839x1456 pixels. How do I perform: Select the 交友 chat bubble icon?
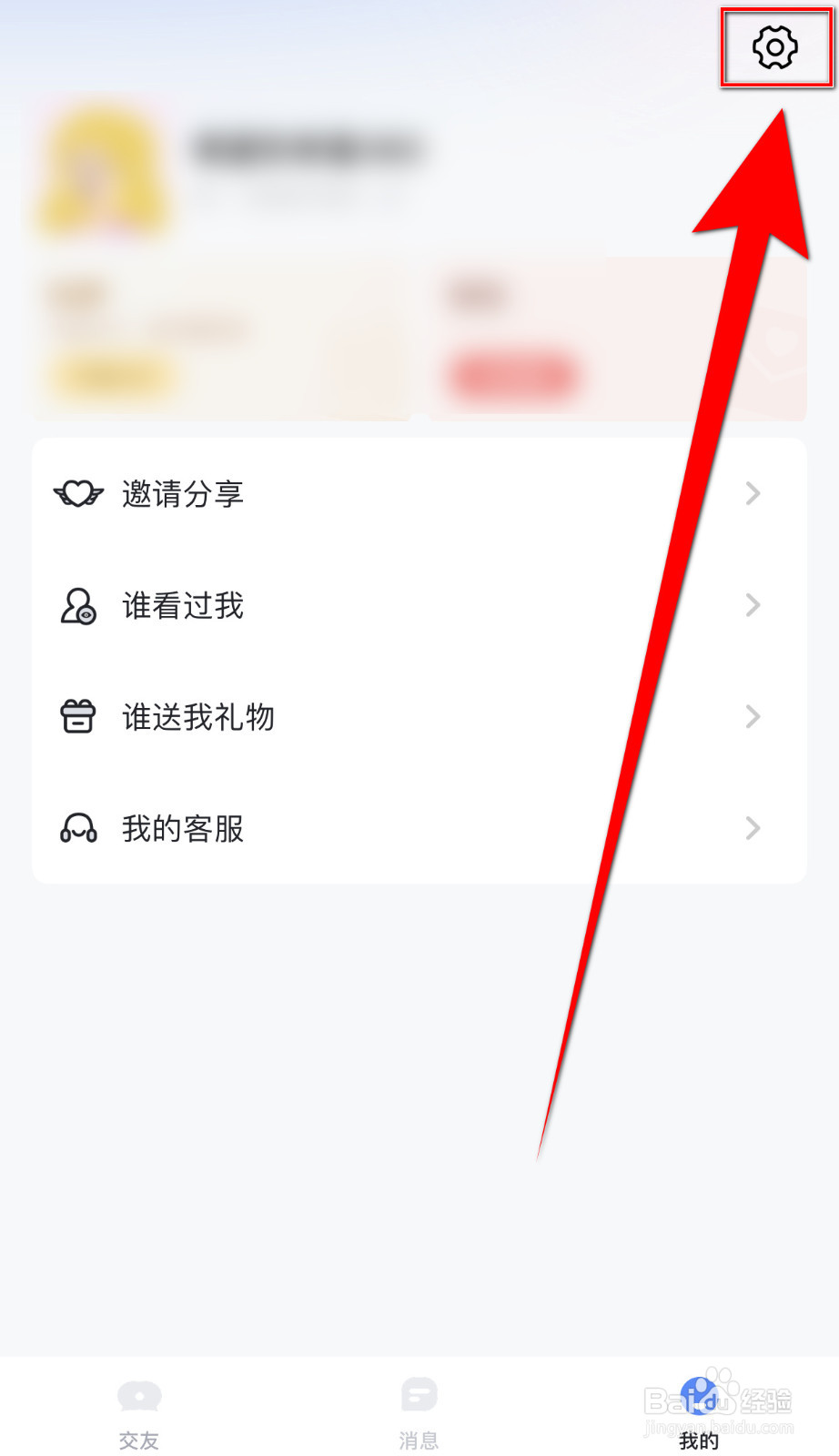tap(138, 1395)
